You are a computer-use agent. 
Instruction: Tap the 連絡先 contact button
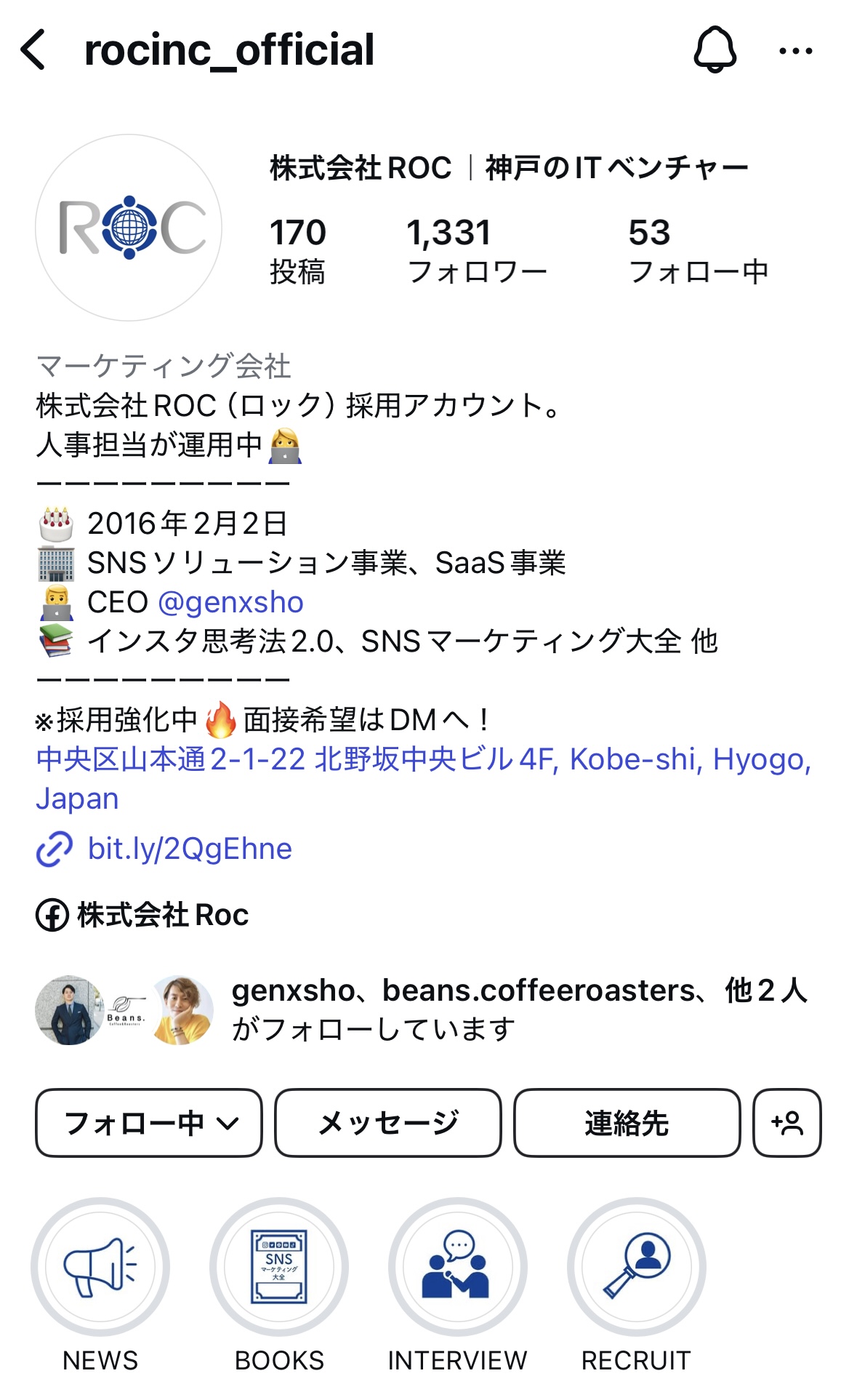(627, 1123)
